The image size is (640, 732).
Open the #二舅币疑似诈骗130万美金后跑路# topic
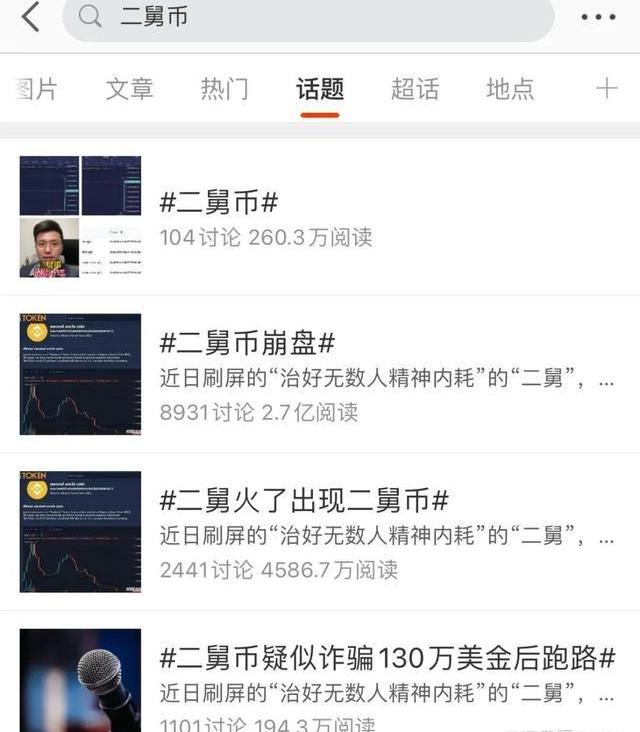coord(387,658)
